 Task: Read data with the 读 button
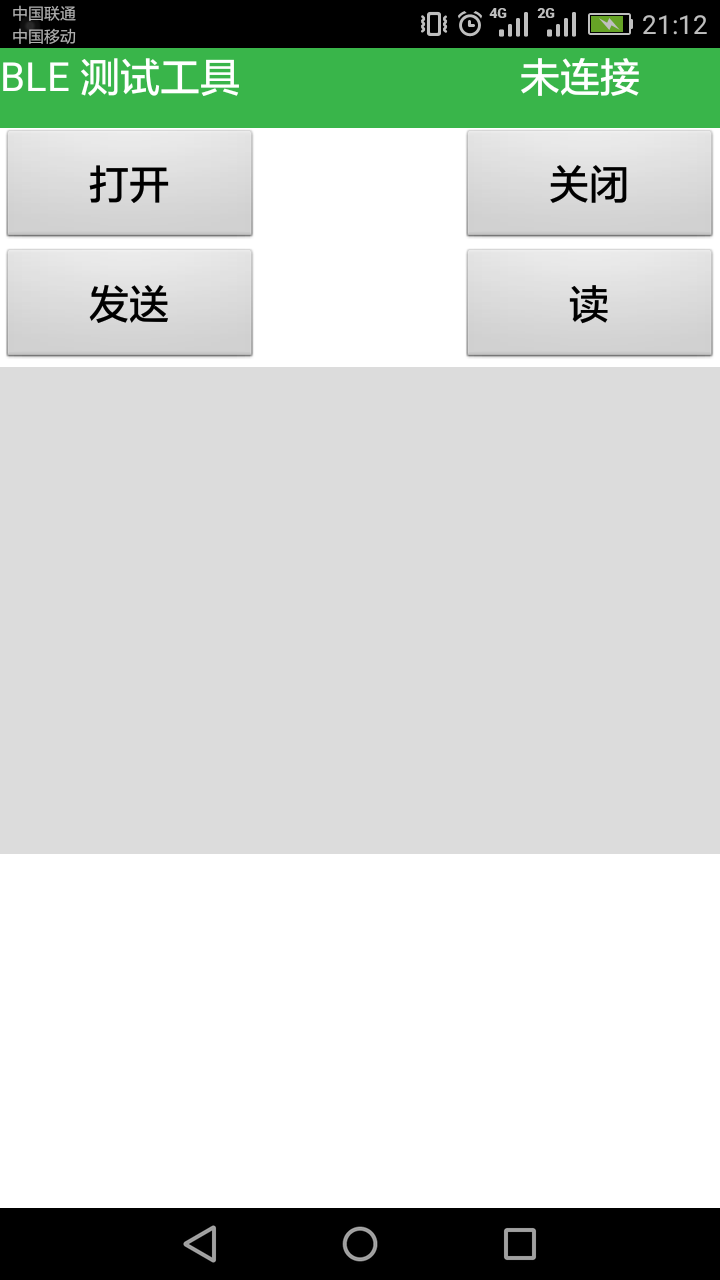pyautogui.click(x=589, y=303)
